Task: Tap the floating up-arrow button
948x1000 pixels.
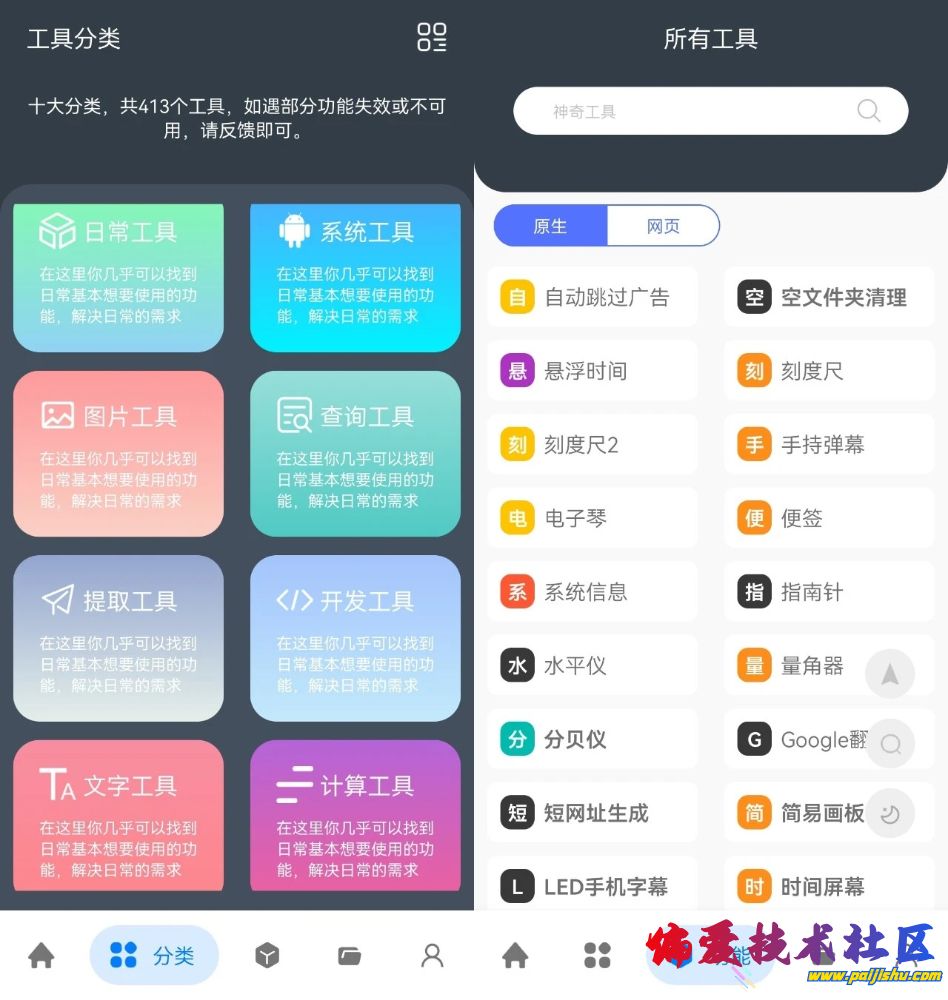Action: coord(890,674)
